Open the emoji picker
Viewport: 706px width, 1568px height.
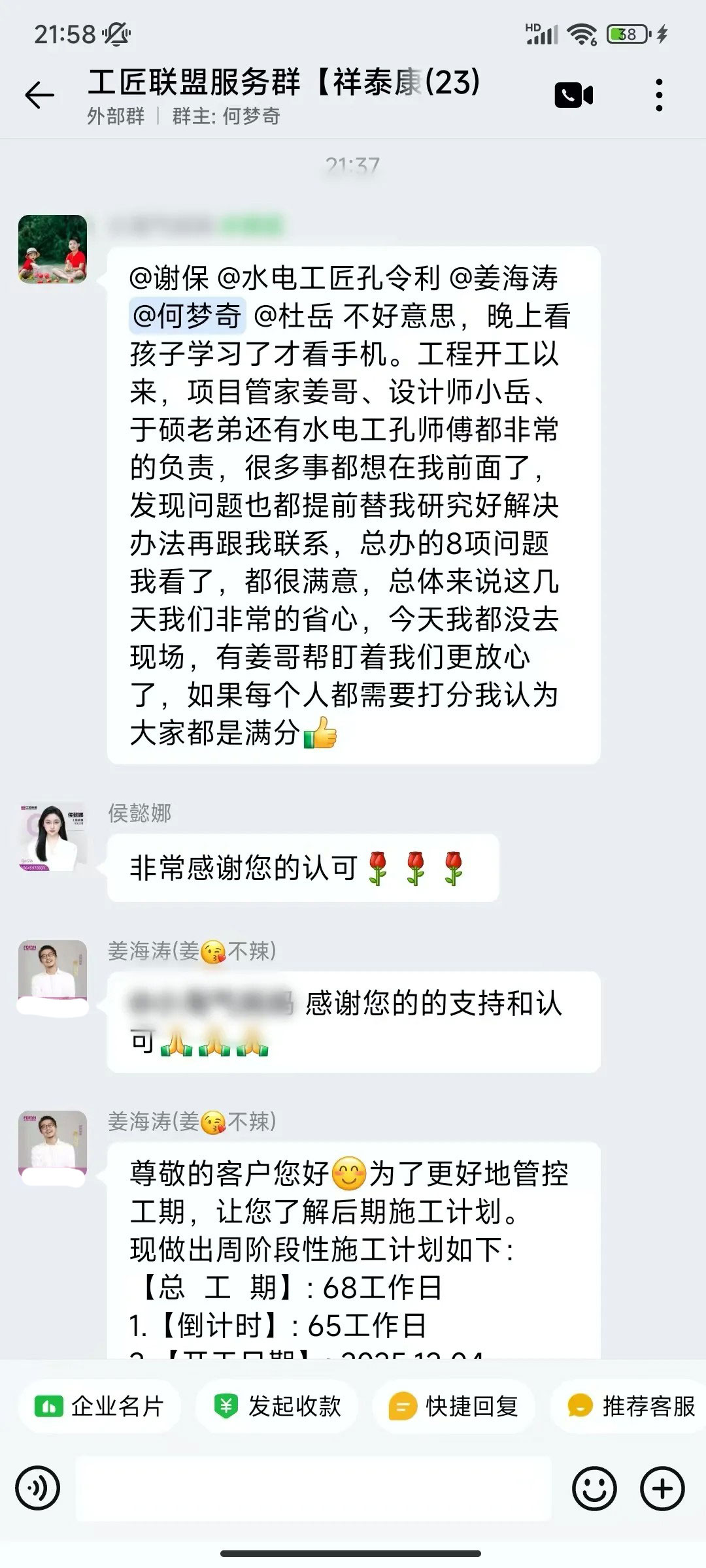pos(594,1489)
